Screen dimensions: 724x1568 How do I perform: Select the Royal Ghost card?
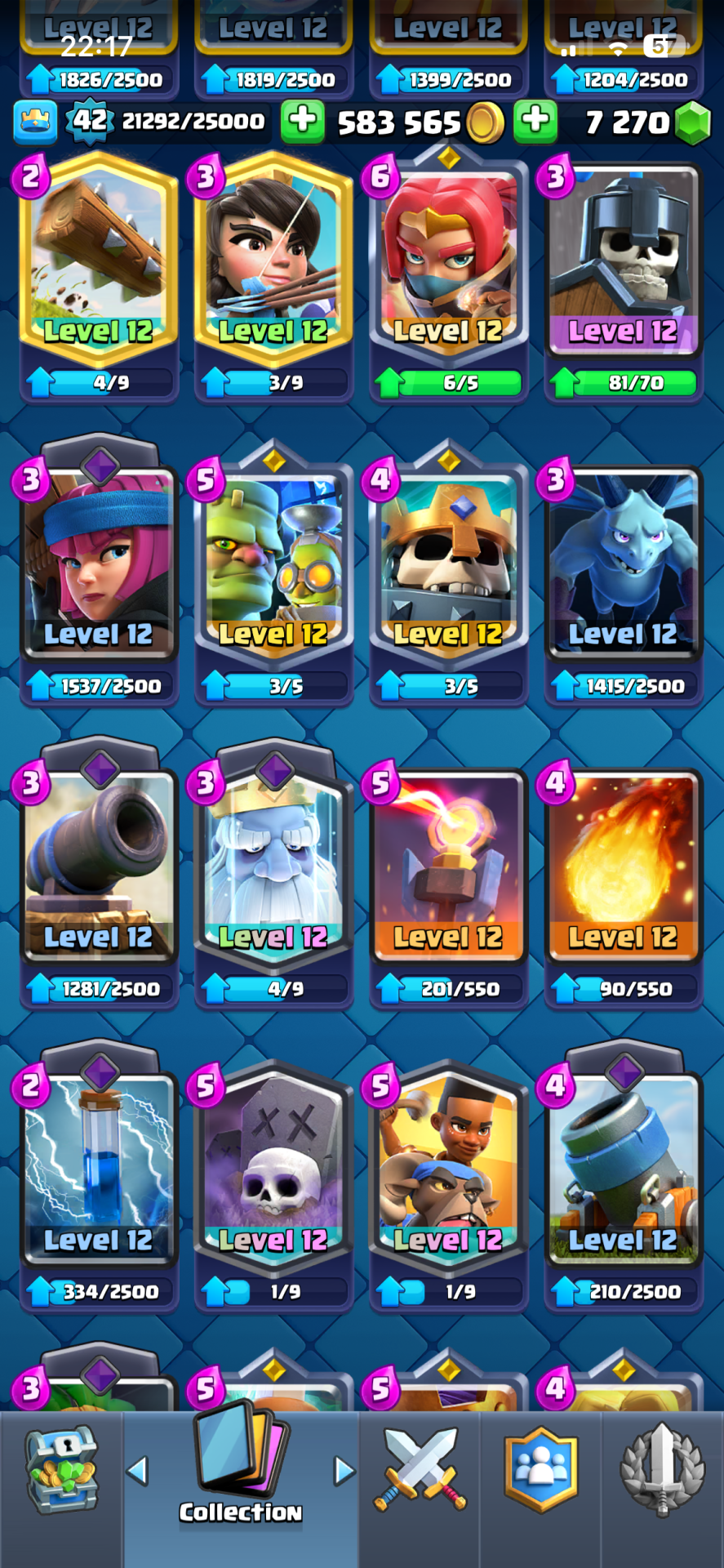(273, 866)
